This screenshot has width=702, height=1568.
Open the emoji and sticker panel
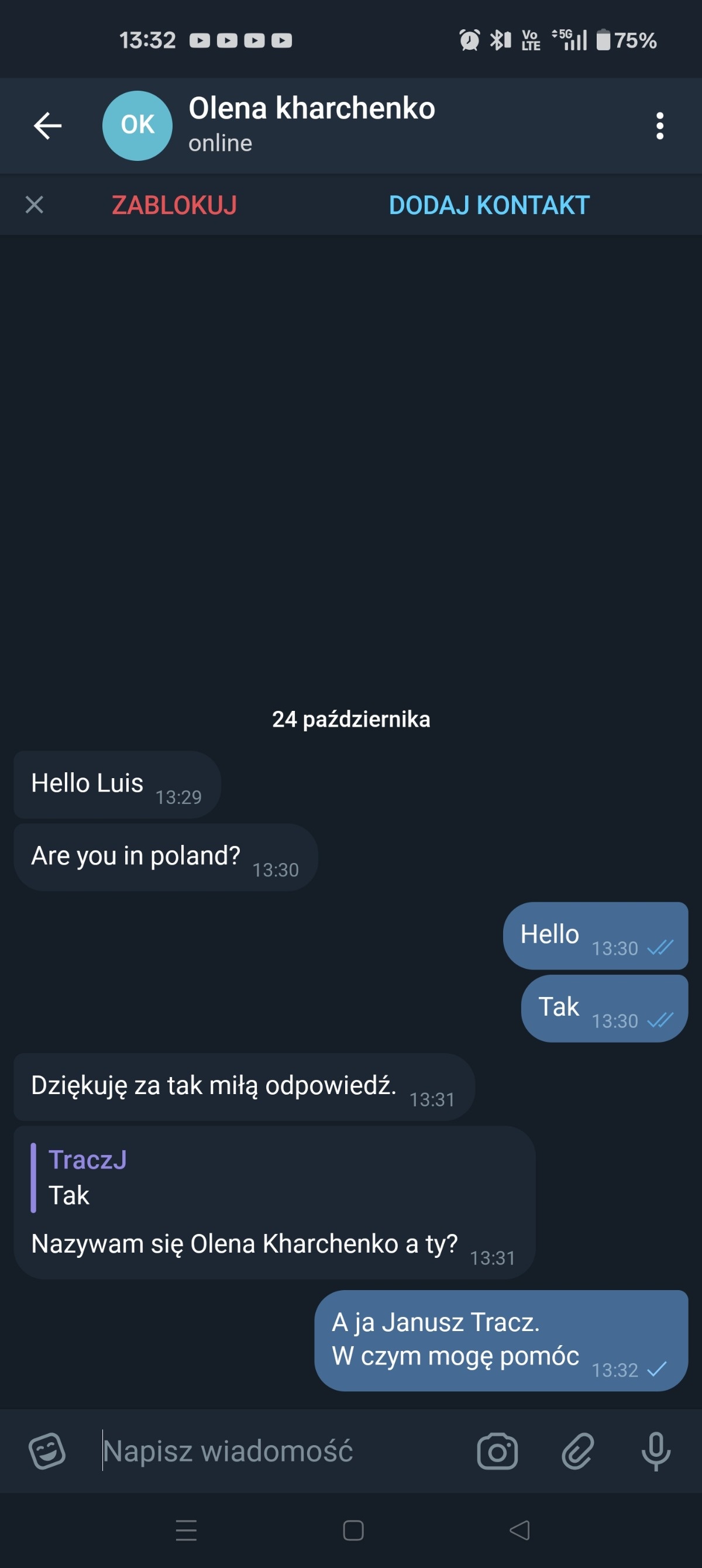(47, 1451)
